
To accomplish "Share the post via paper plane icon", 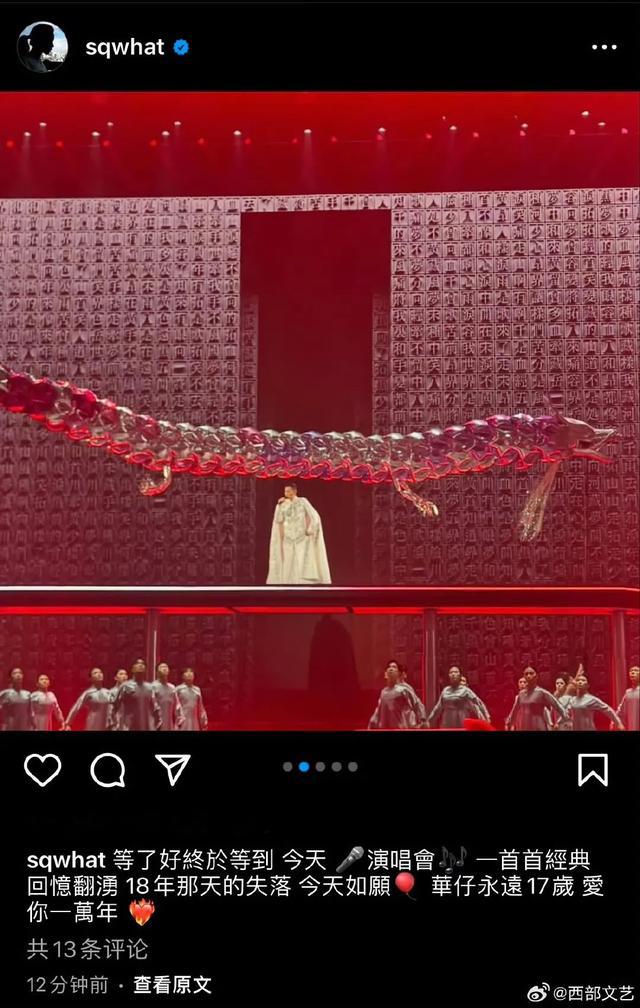I will (172, 769).
